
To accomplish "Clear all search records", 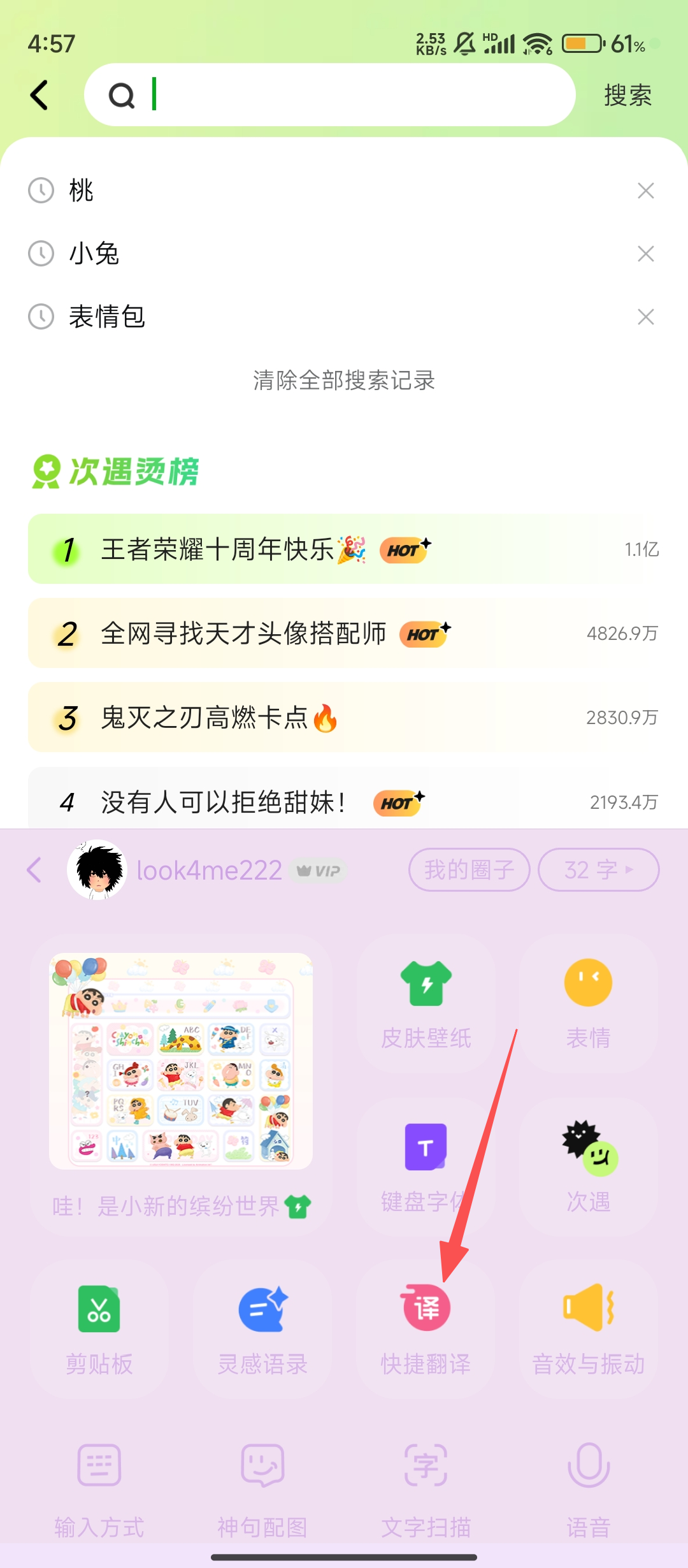I will [344, 381].
